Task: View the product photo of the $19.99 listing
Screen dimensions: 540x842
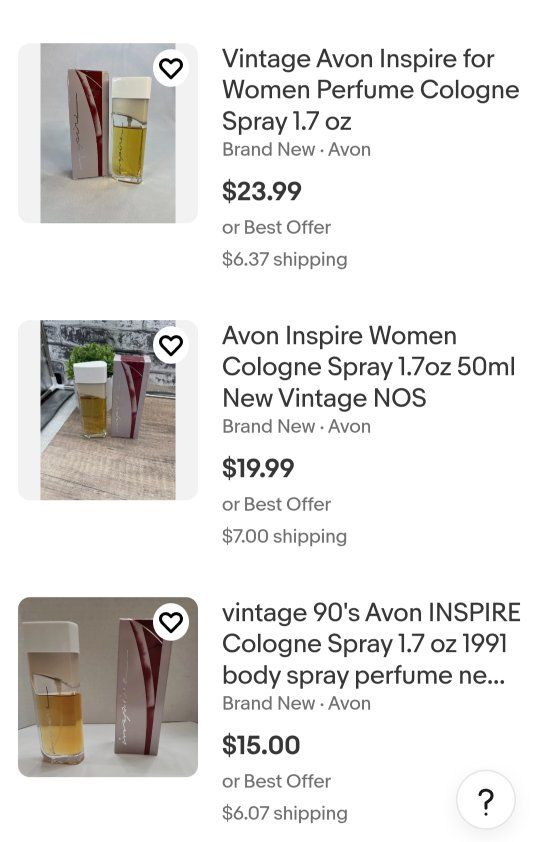Action: 108,410
